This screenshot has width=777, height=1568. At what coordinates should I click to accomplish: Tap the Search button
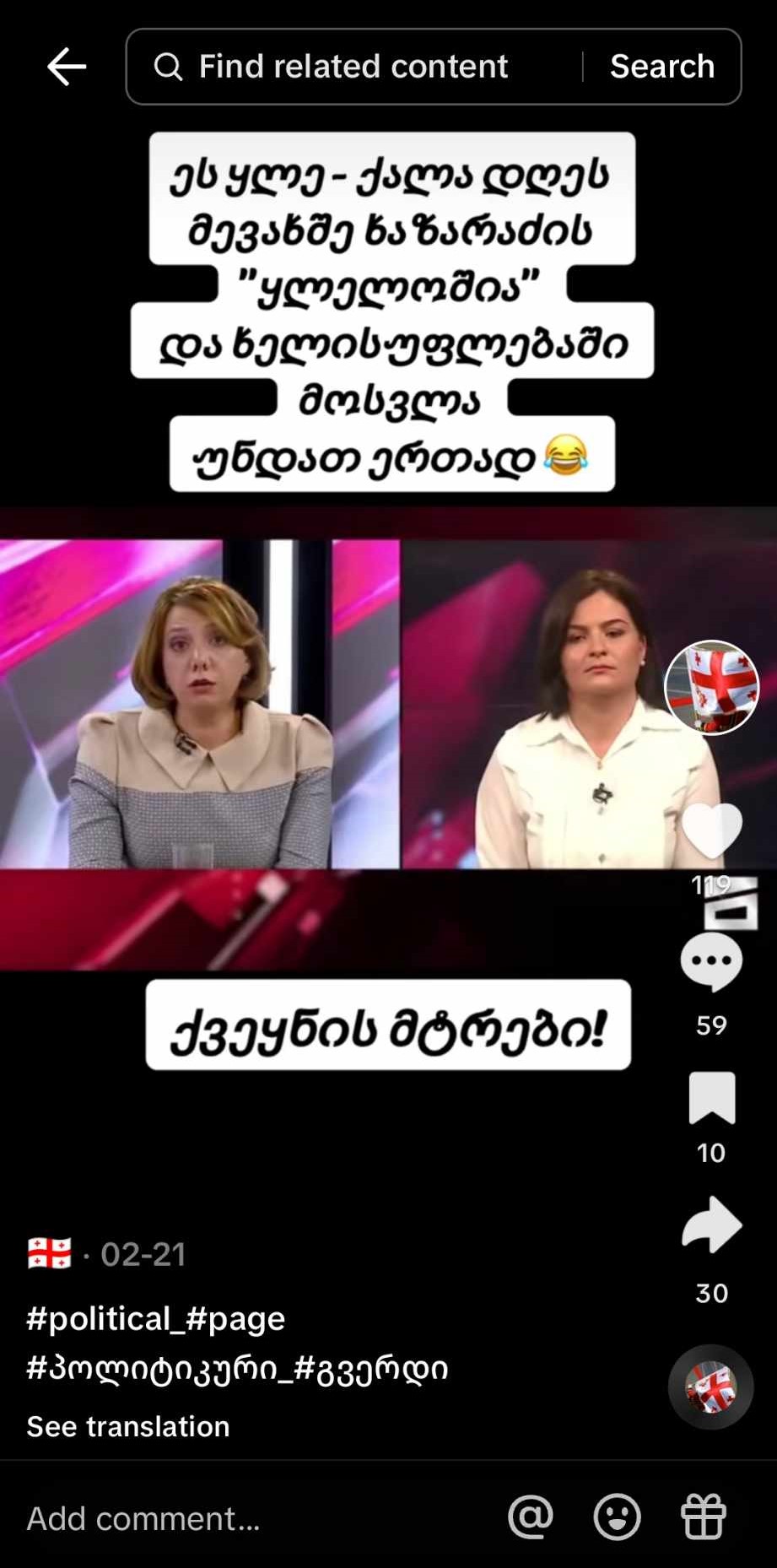click(662, 67)
